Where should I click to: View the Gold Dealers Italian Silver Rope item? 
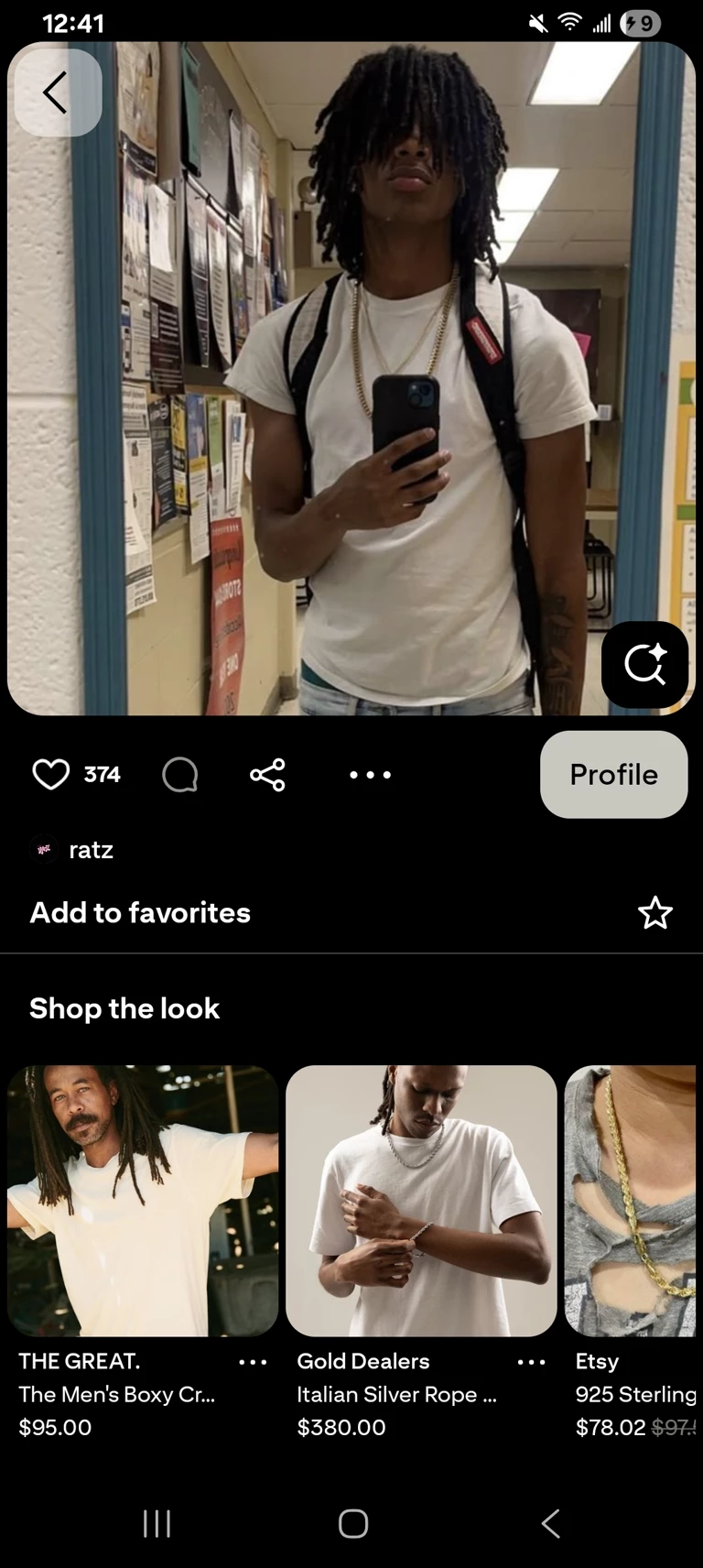point(421,1200)
